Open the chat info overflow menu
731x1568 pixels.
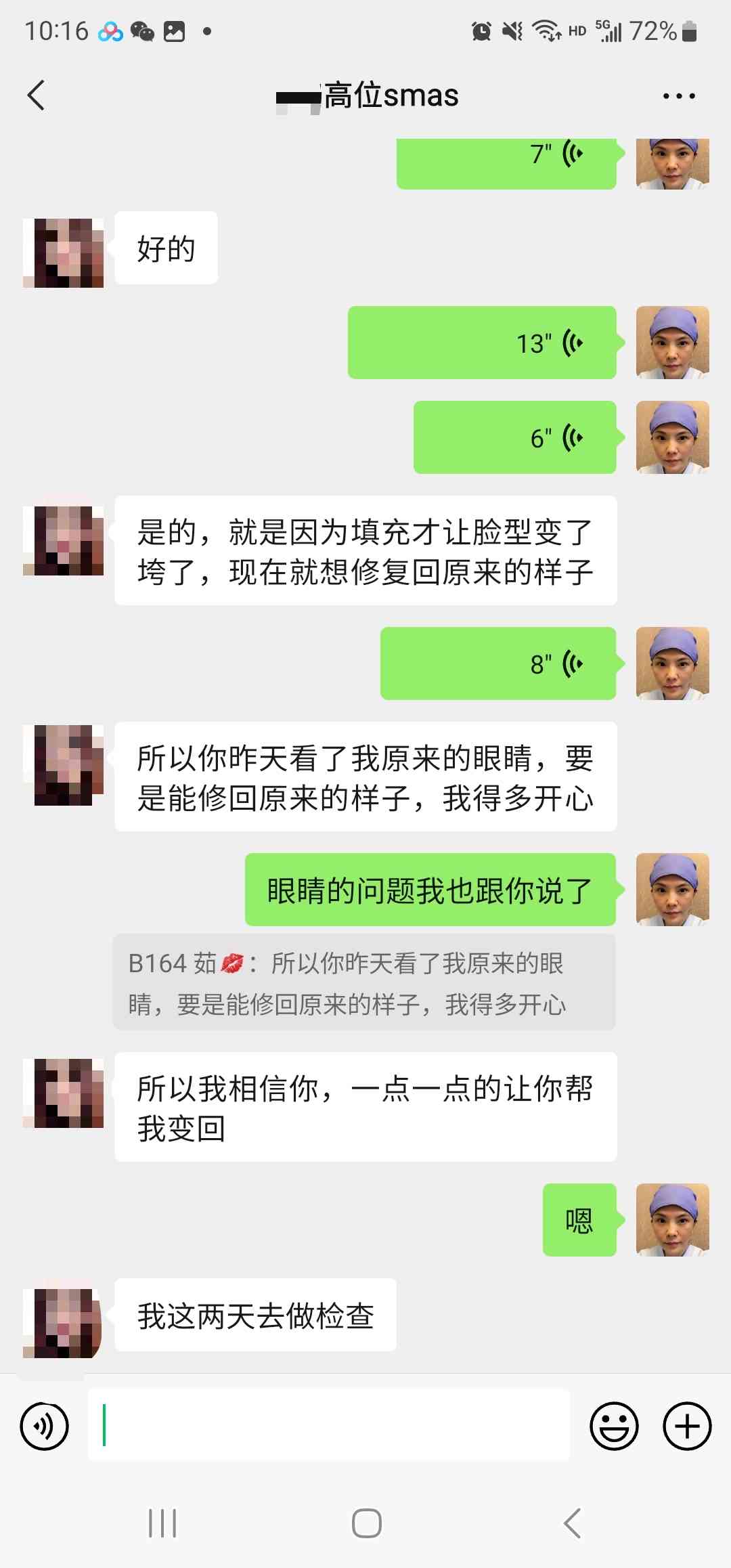click(x=679, y=96)
